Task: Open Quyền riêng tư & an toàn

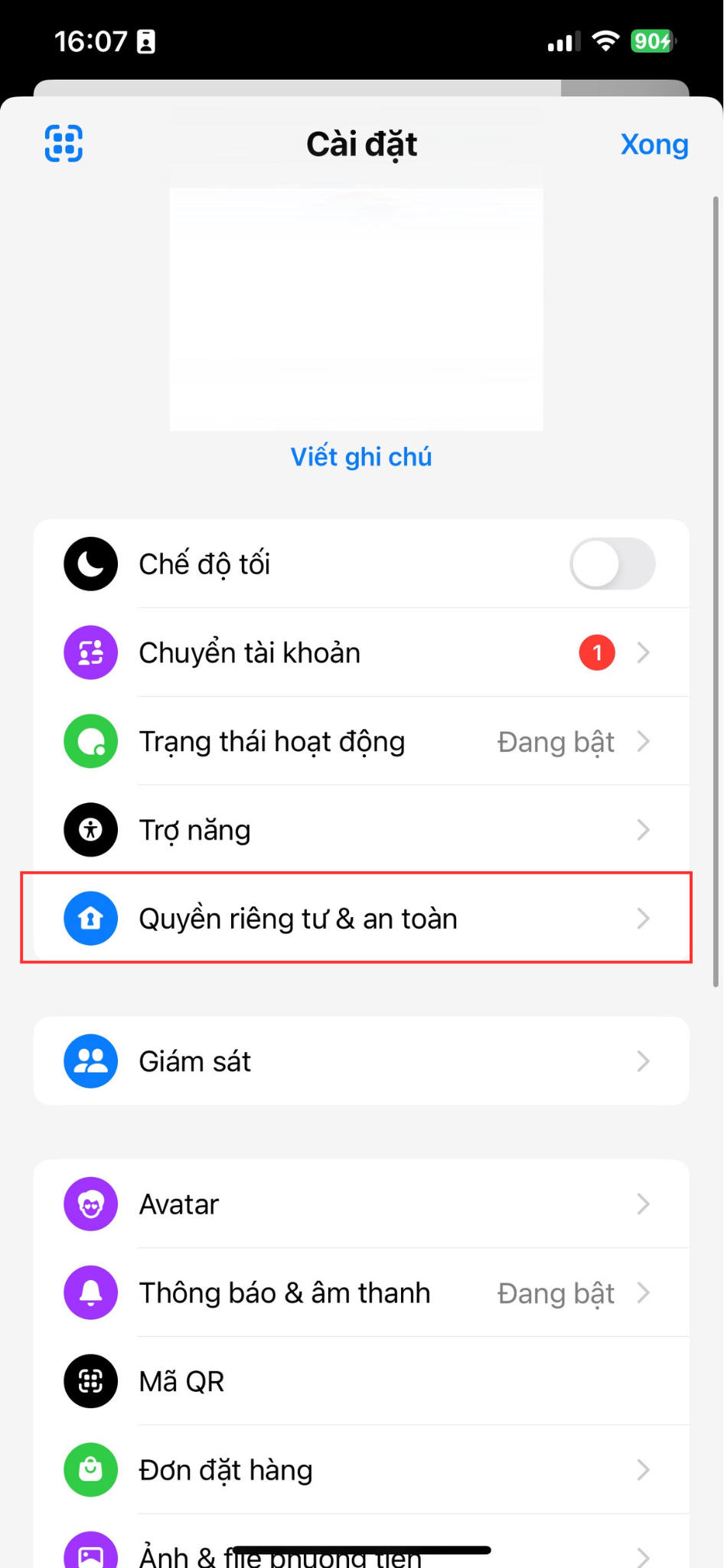Action: click(x=361, y=918)
